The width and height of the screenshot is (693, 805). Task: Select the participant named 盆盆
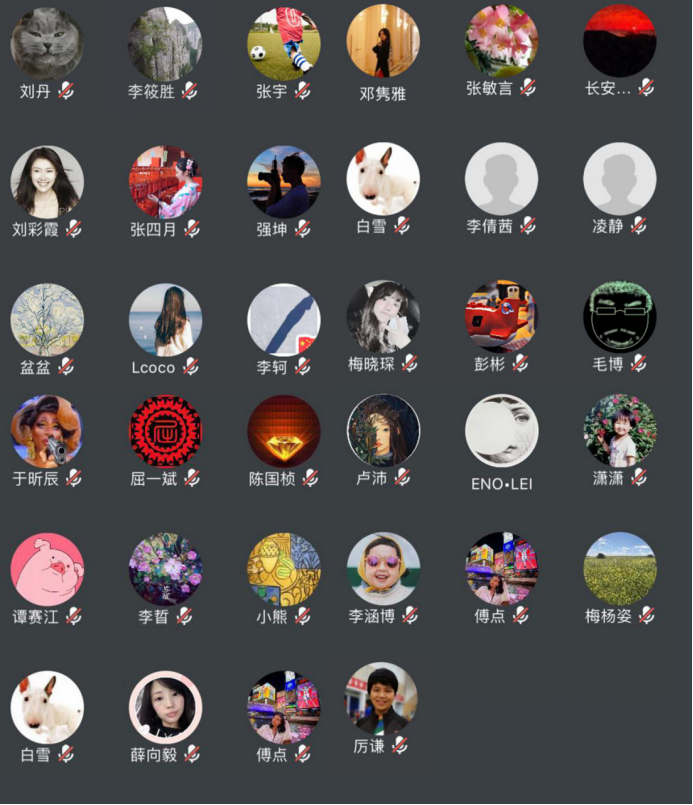pyautogui.click(x=47, y=319)
